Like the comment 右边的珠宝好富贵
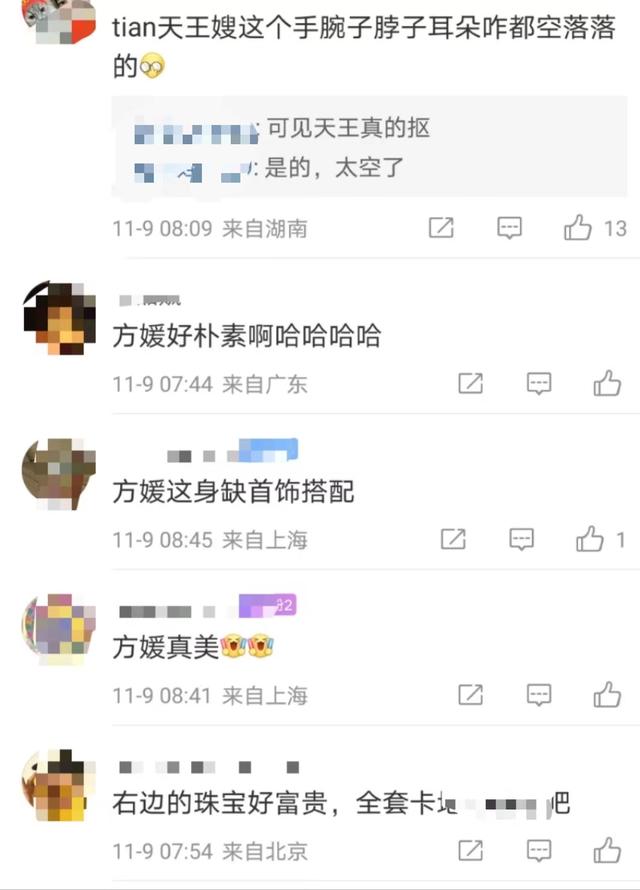This screenshot has height=890, width=640. (x=607, y=851)
